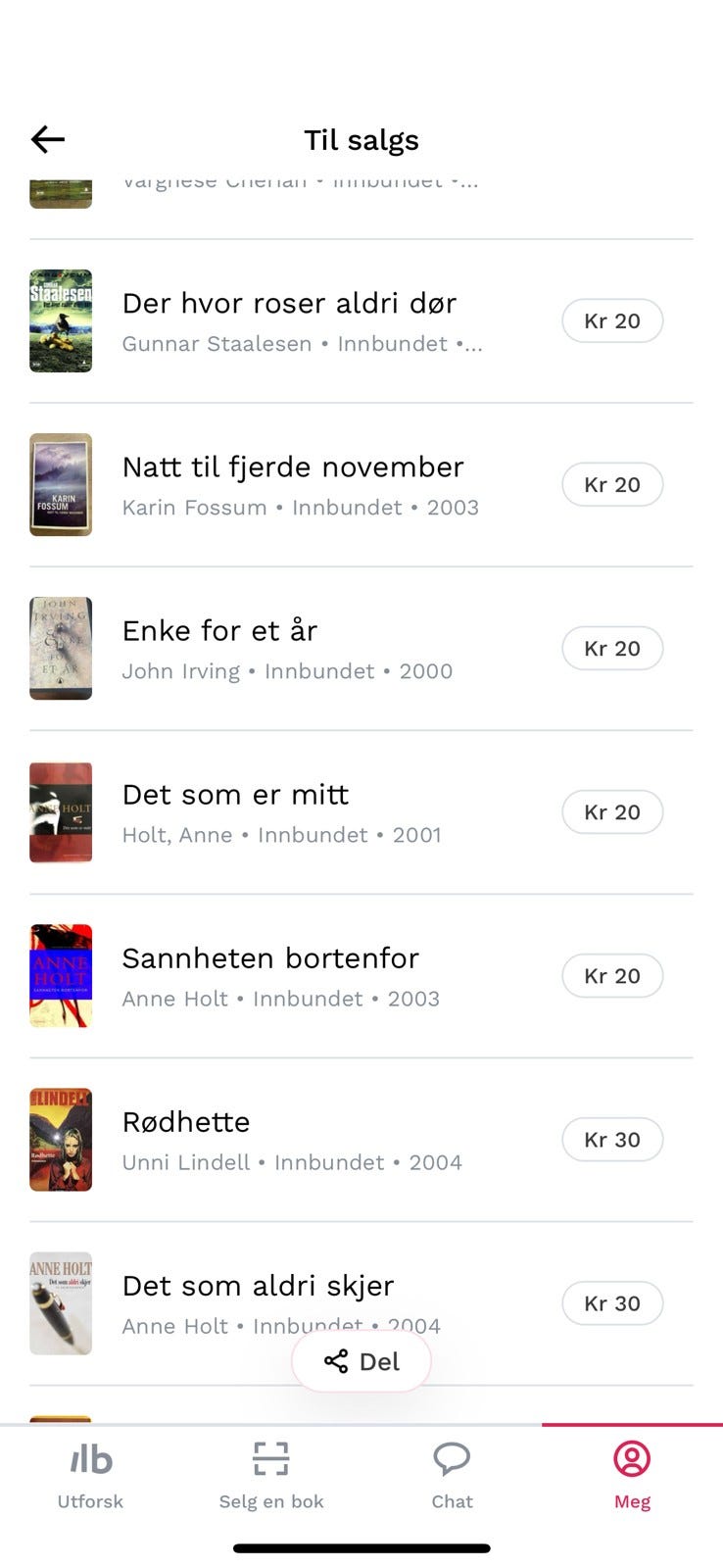Tap the Karin Fossum book cover thumbnail
This screenshot has width=723, height=1568.
[x=61, y=484]
